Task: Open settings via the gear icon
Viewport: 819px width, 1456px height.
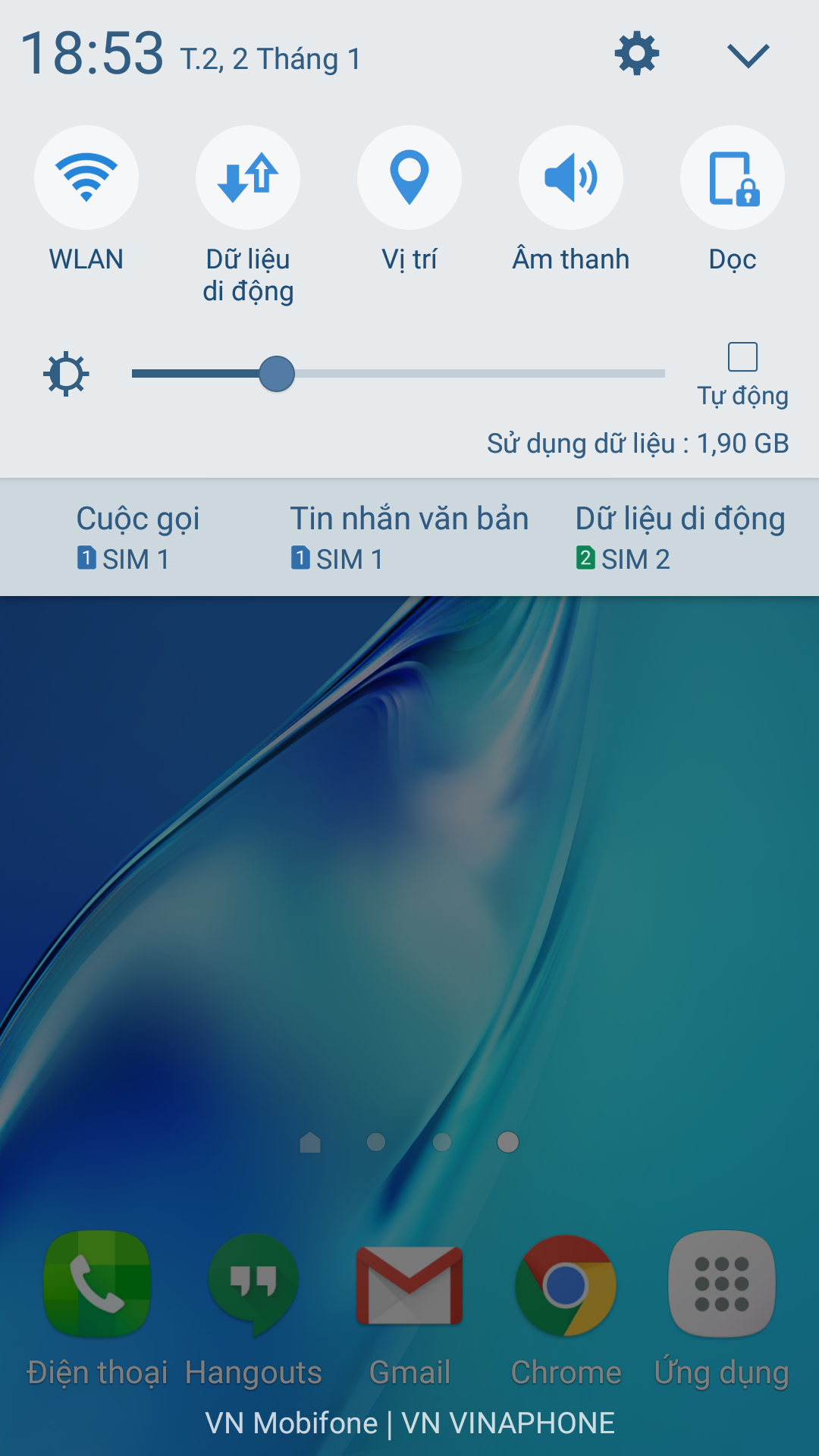Action: tap(637, 54)
